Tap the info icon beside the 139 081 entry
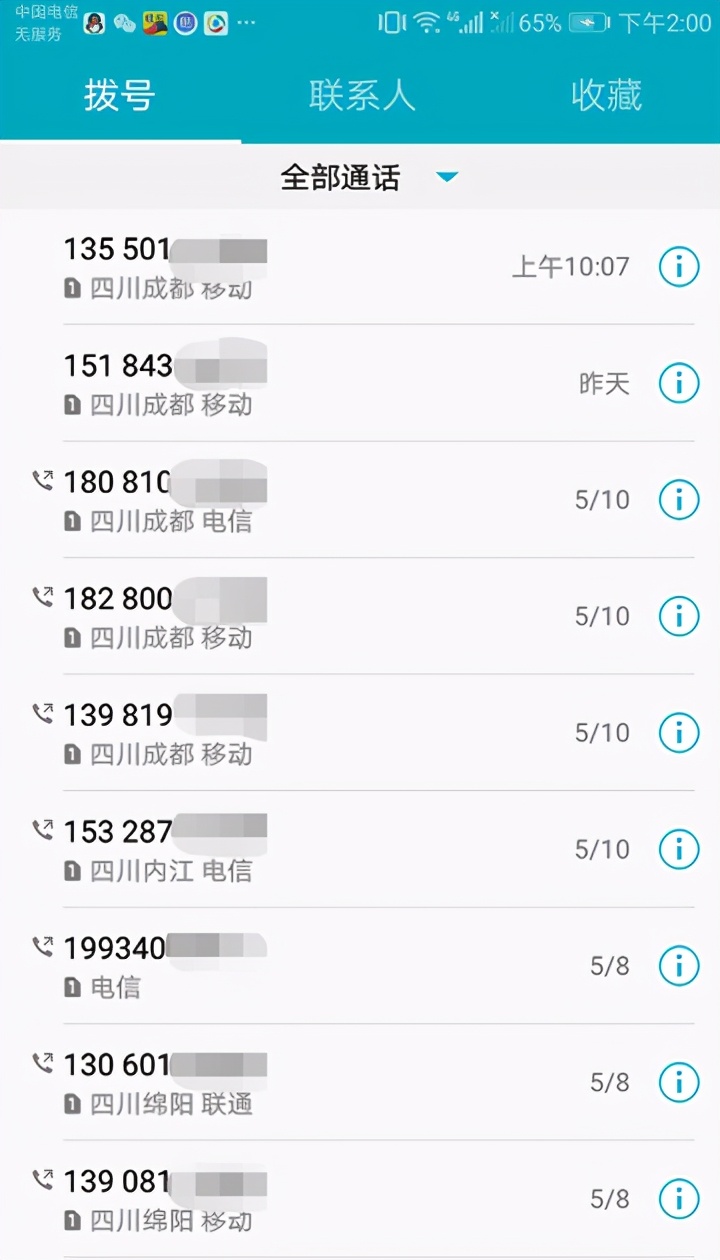Viewport: 720px width, 1260px height. pyautogui.click(x=678, y=1197)
